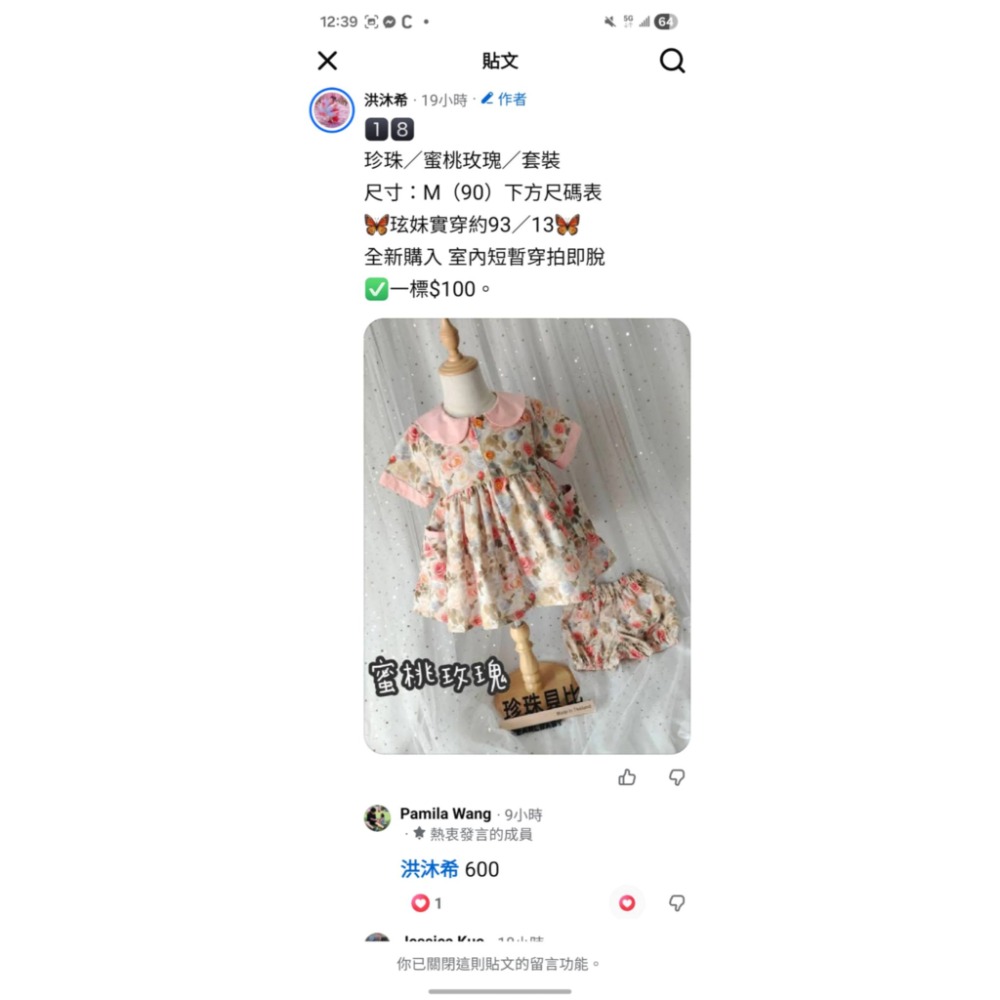Tap the 洪沐希 mention in Pamila's comment
Screen dimensions: 1000x1000
pos(429,869)
